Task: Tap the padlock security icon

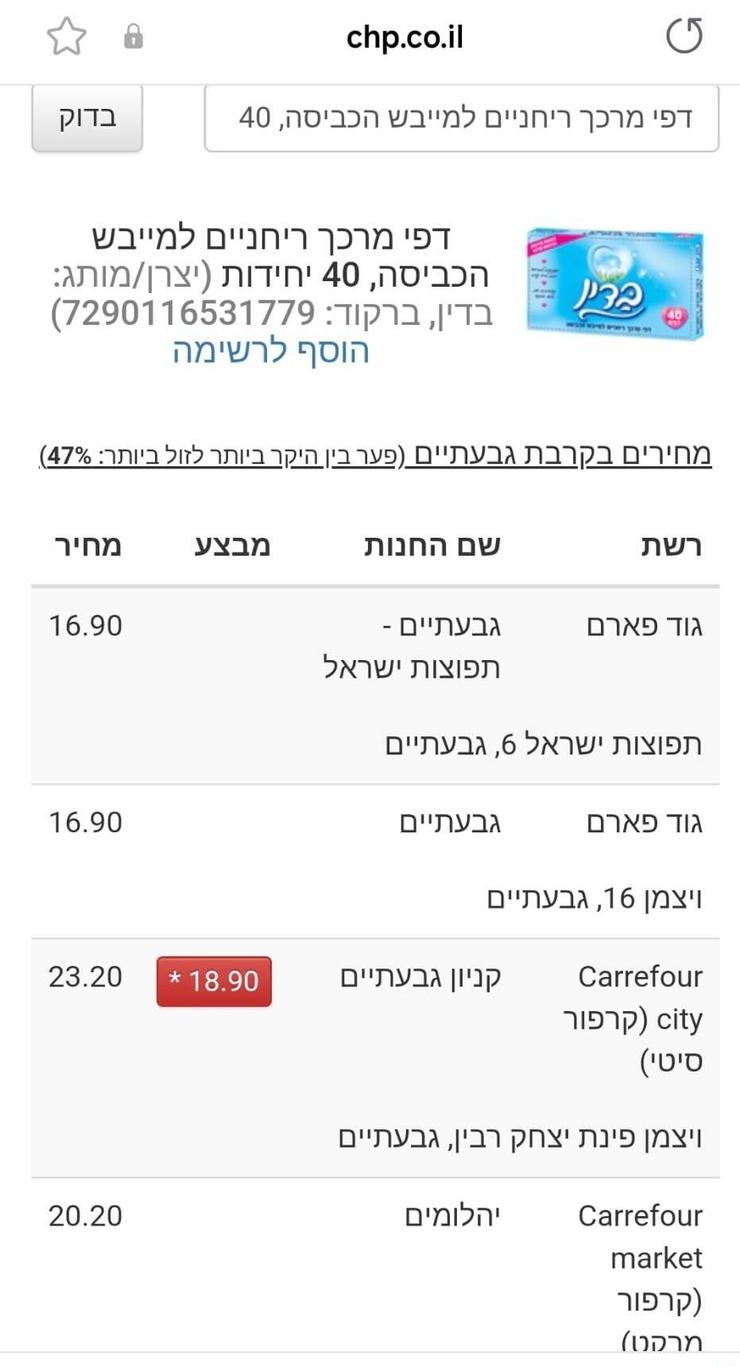Action: [x=133, y=35]
